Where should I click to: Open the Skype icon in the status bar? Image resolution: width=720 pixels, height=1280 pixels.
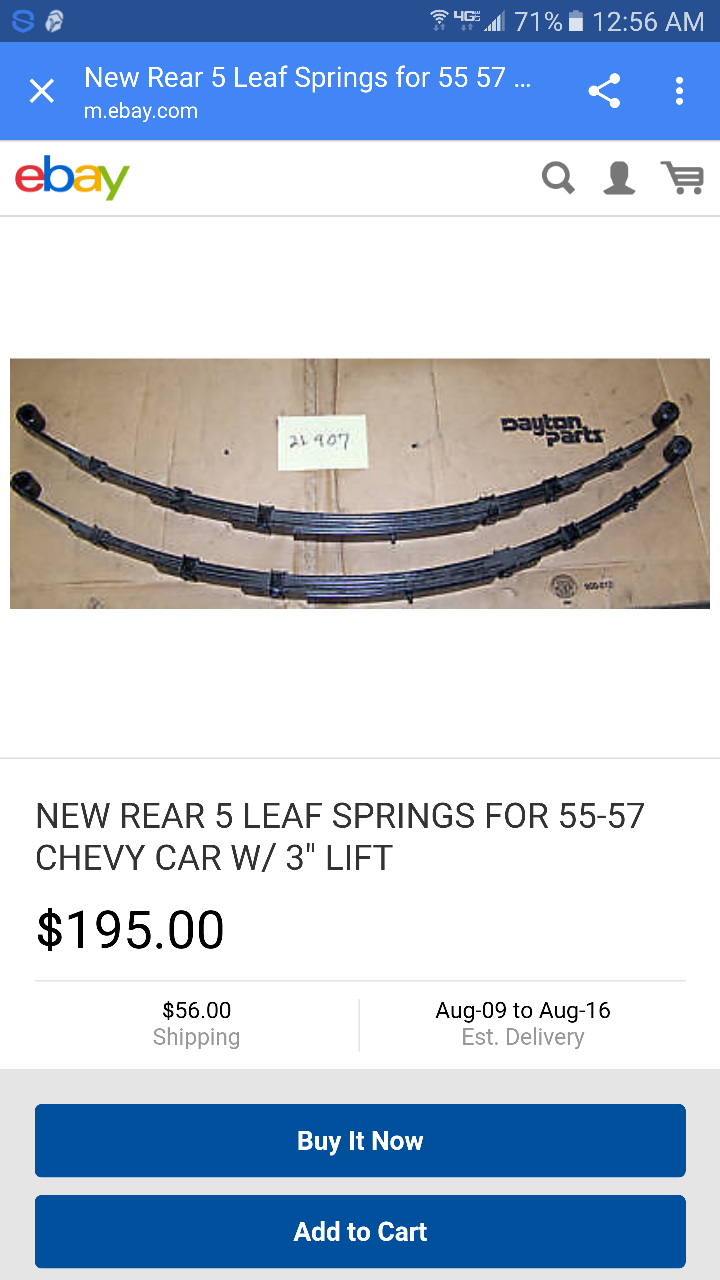pyautogui.click(x=20, y=20)
